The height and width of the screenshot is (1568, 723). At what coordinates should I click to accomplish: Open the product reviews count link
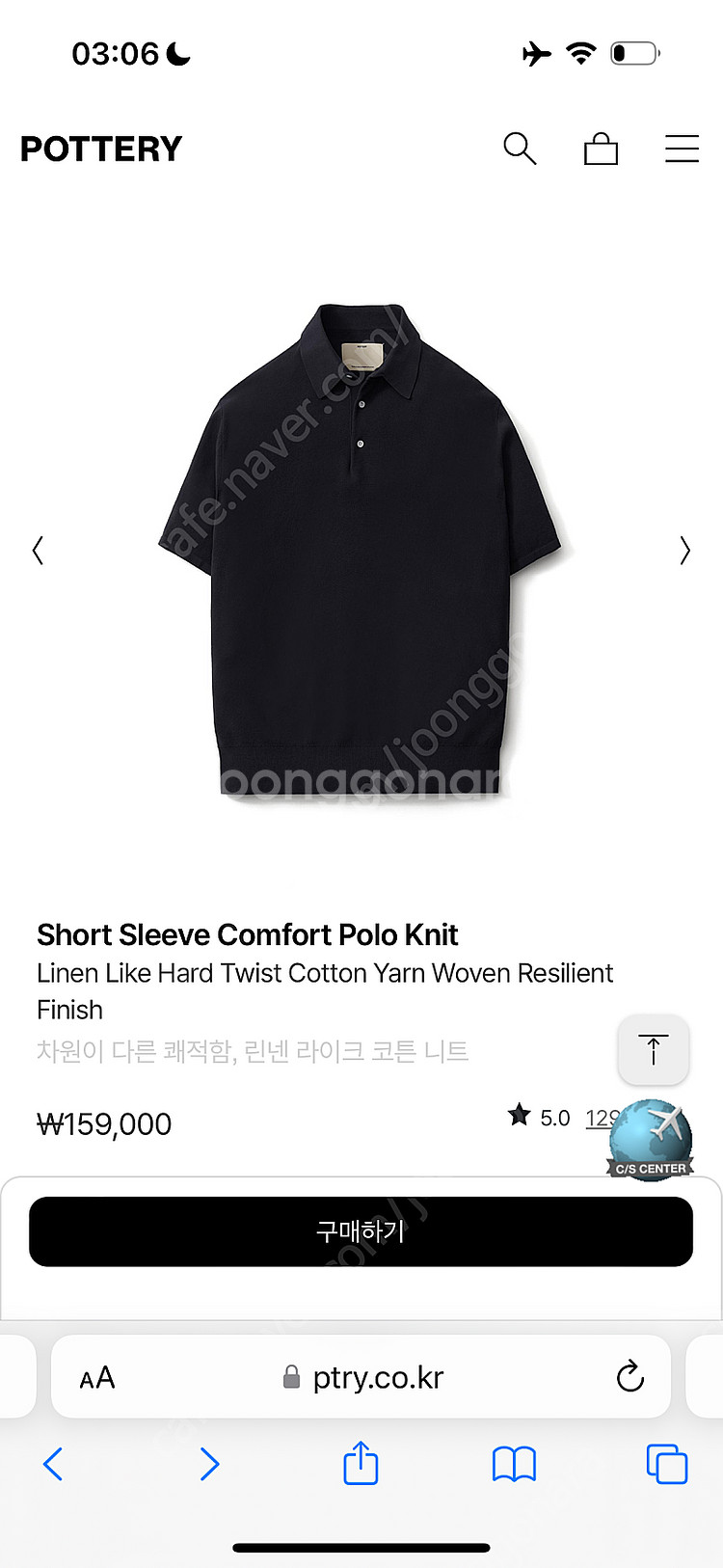pyautogui.click(x=598, y=1118)
